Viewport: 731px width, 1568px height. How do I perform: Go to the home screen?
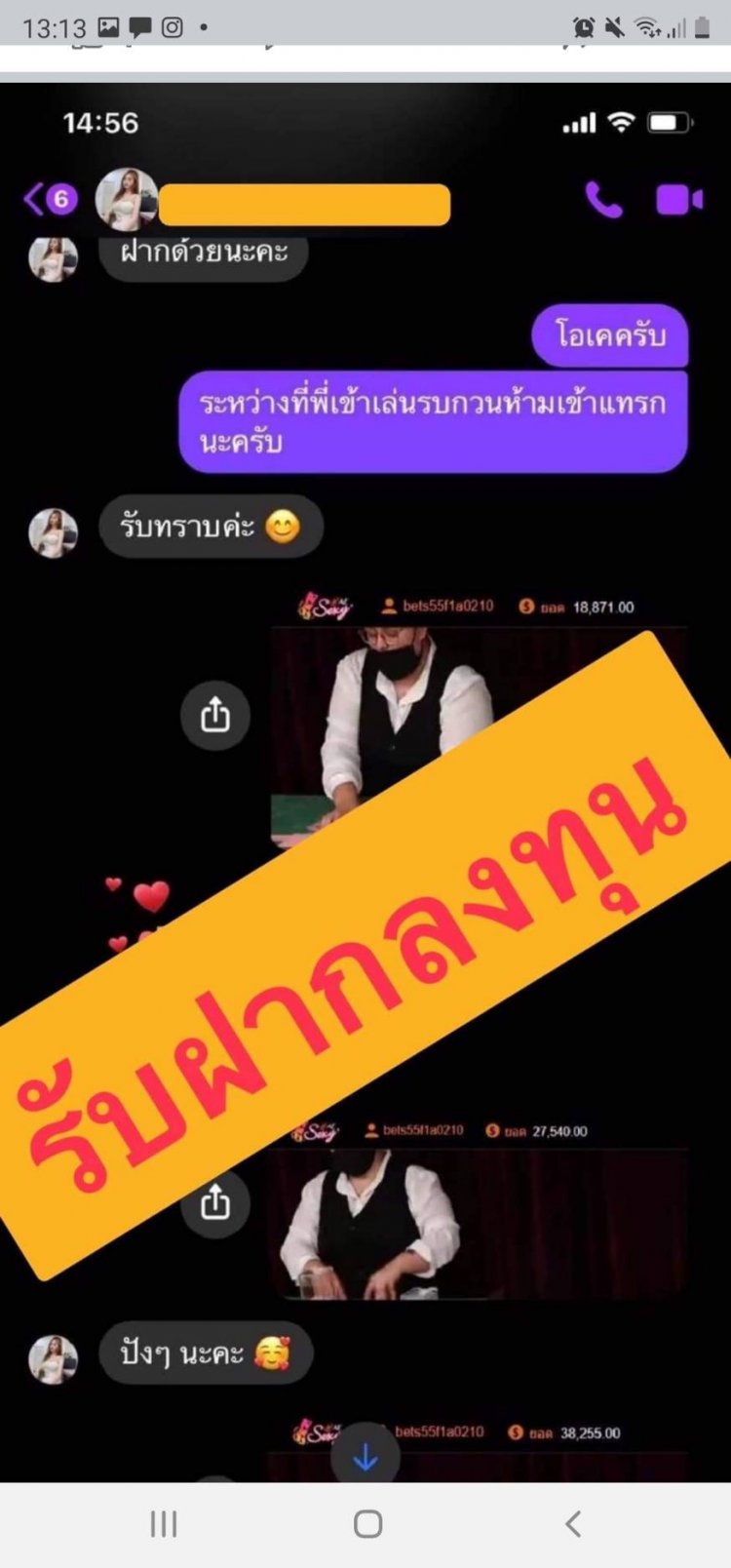pos(366,1524)
